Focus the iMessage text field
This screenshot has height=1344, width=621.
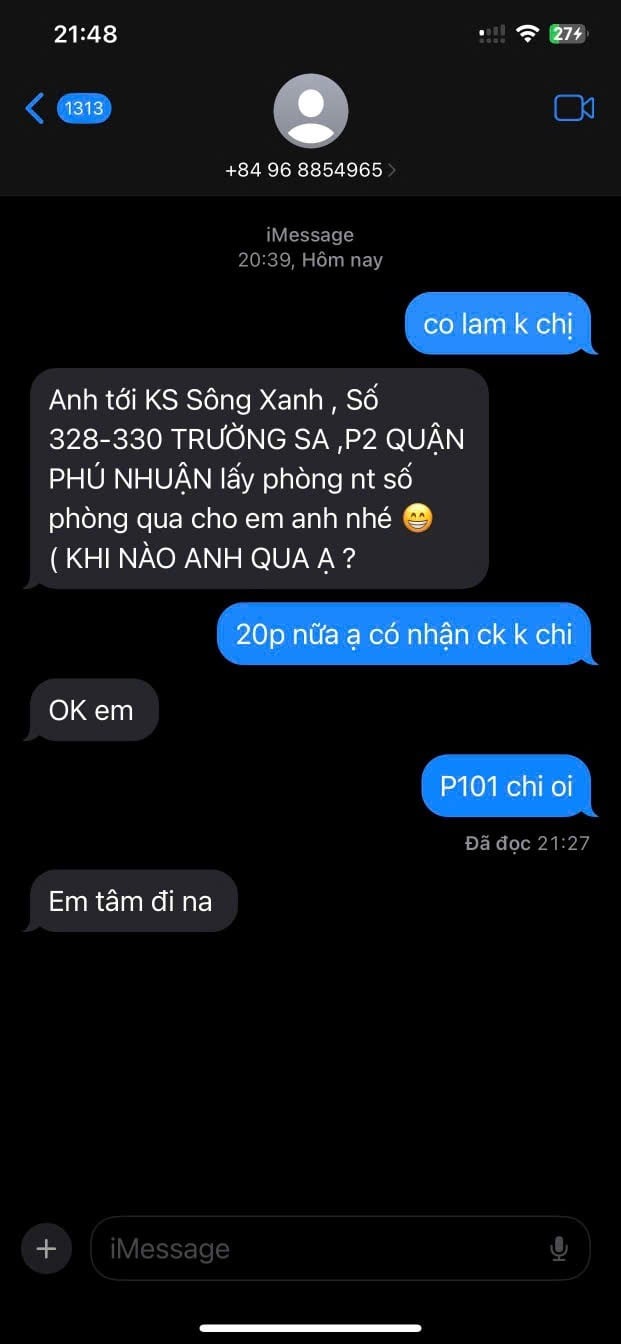(320, 1248)
